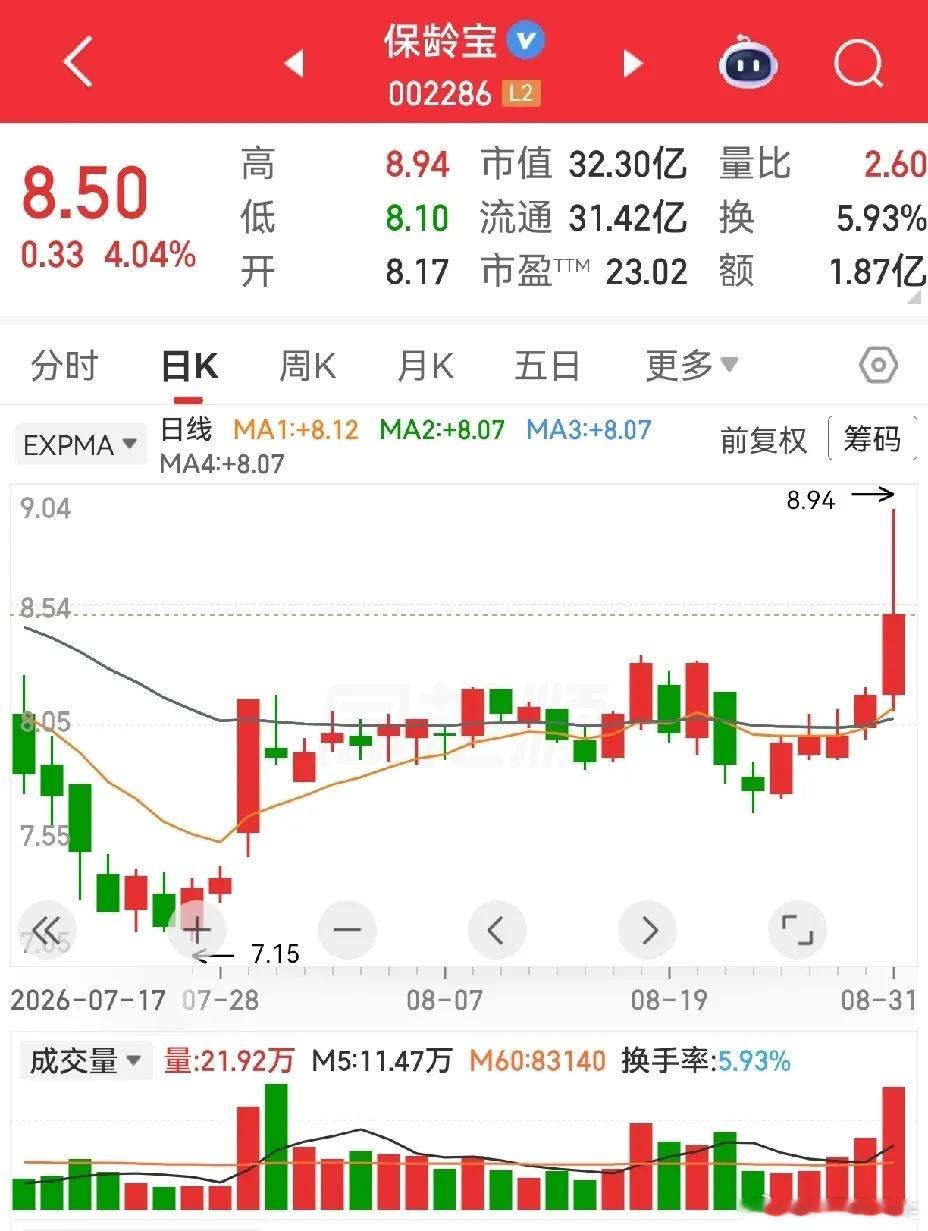Switch to the previous stock
This screenshot has width=928, height=1231.
pyautogui.click(x=293, y=63)
